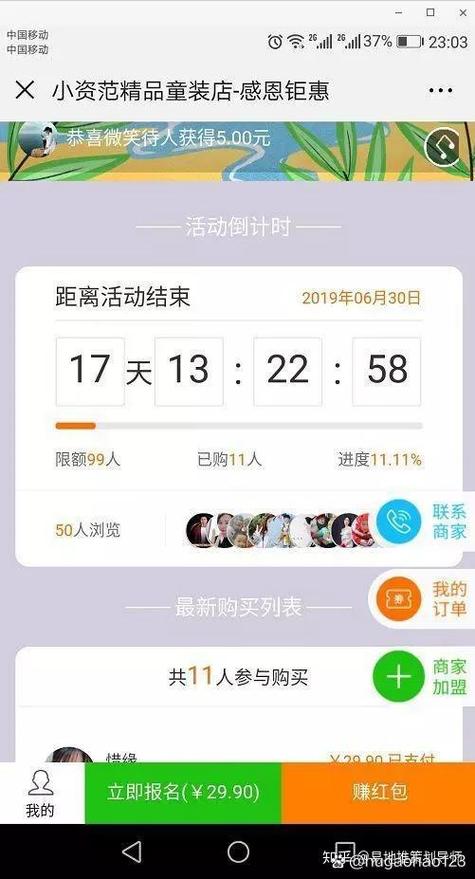Open the three-dot overflow menu

pos(440,90)
